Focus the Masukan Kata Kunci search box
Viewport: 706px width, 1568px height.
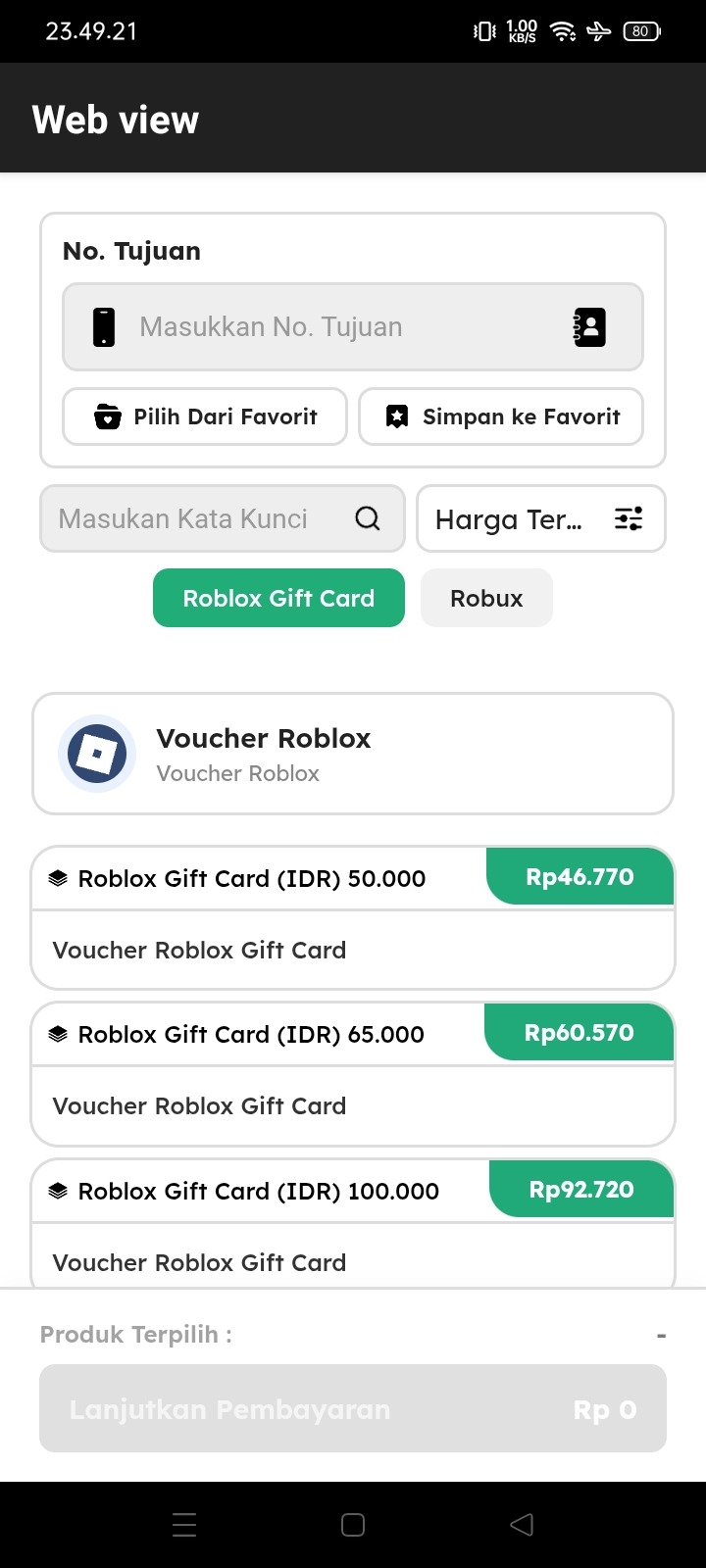click(x=223, y=518)
